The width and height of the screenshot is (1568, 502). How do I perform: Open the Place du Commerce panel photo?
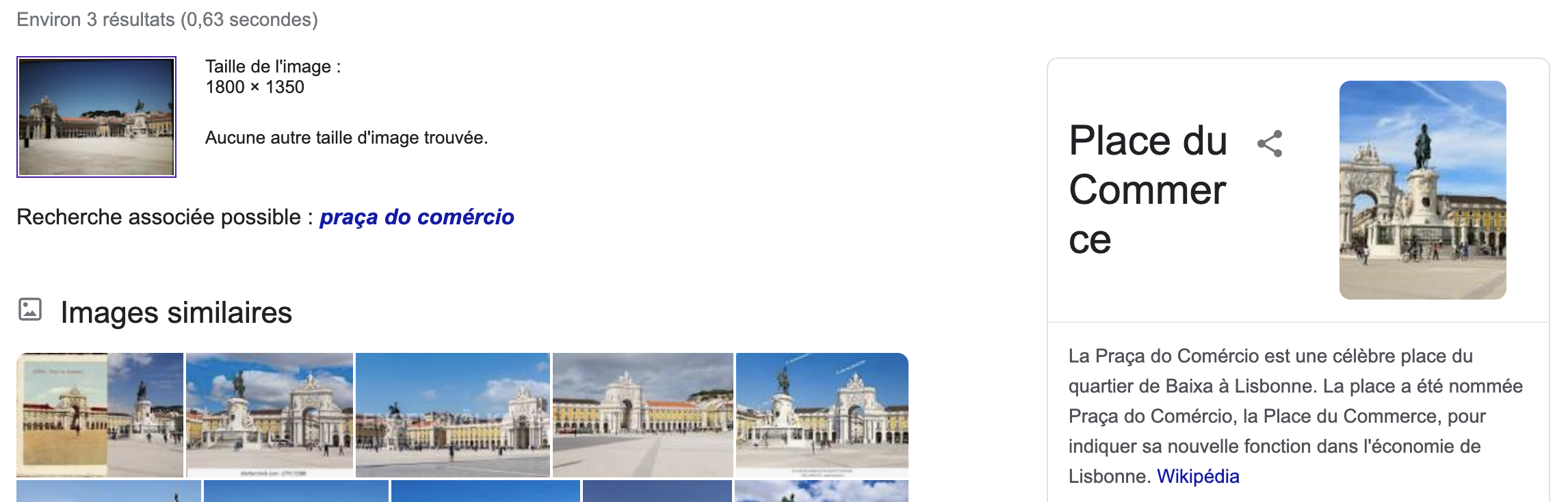pos(1422,189)
